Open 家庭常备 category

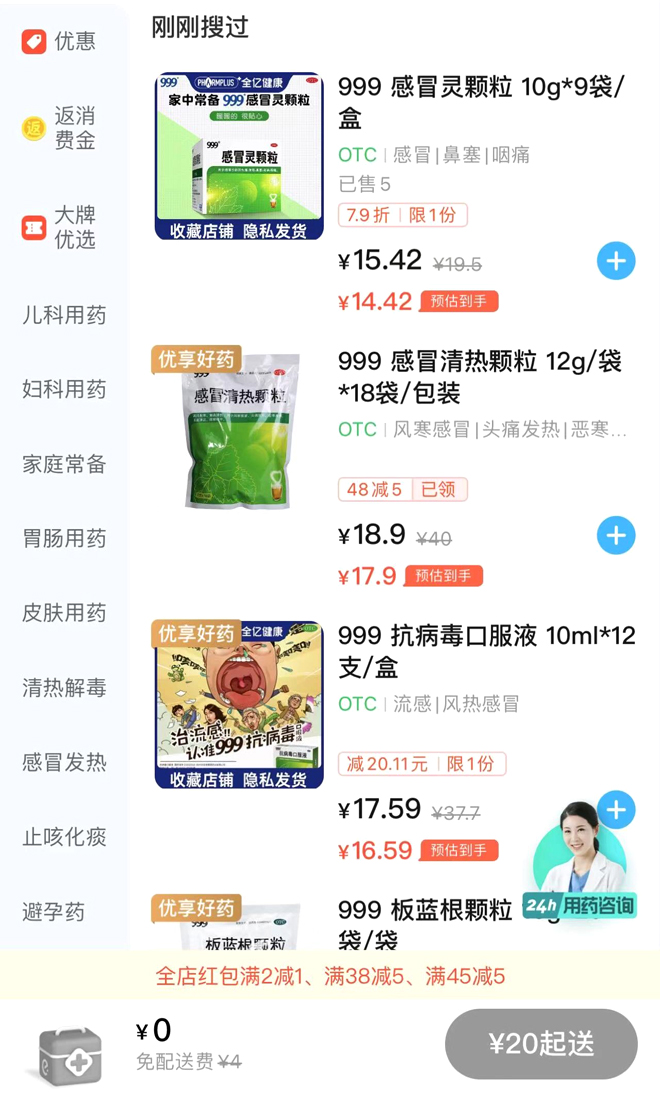[64, 464]
